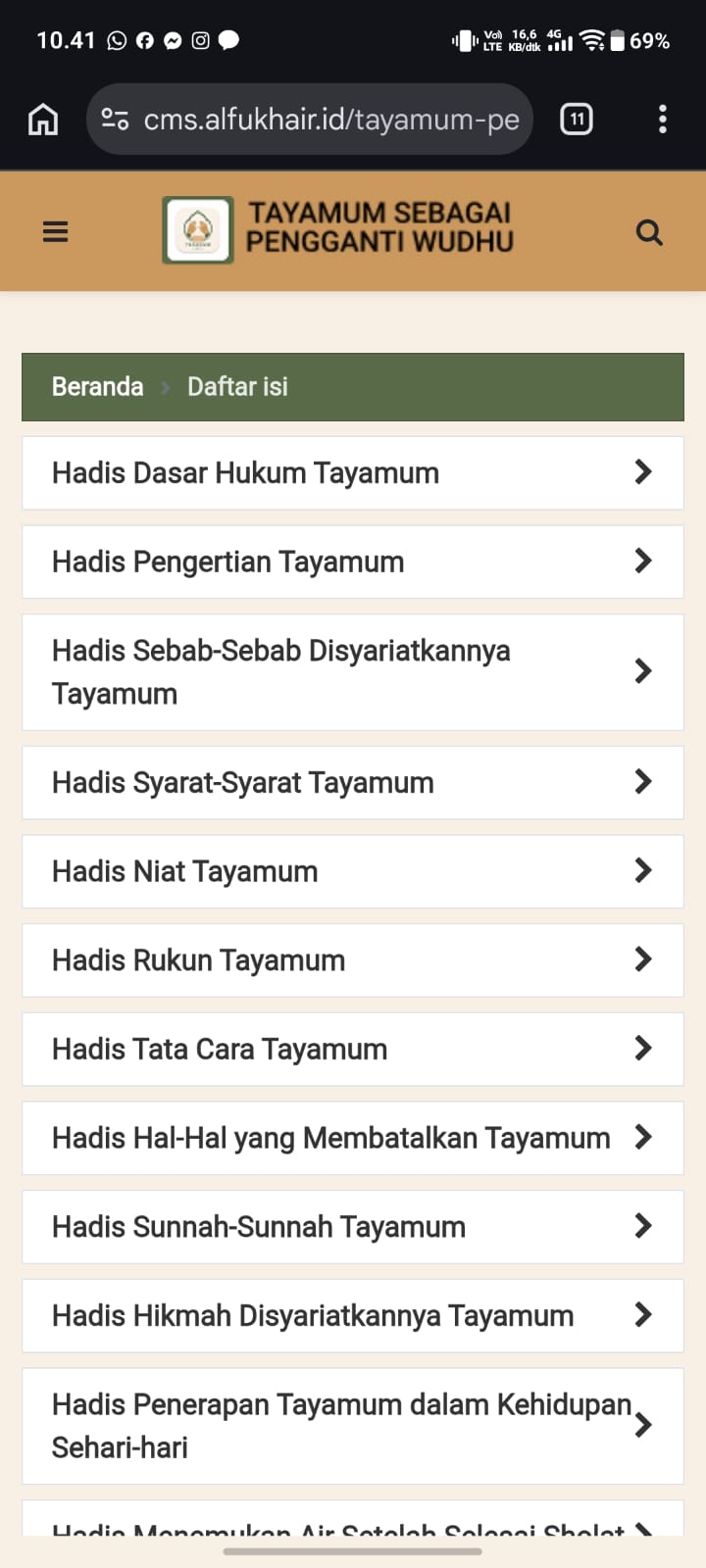The width and height of the screenshot is (706, 1568).
Task: Open the browser overflow menu
Action: coord(663,120)
